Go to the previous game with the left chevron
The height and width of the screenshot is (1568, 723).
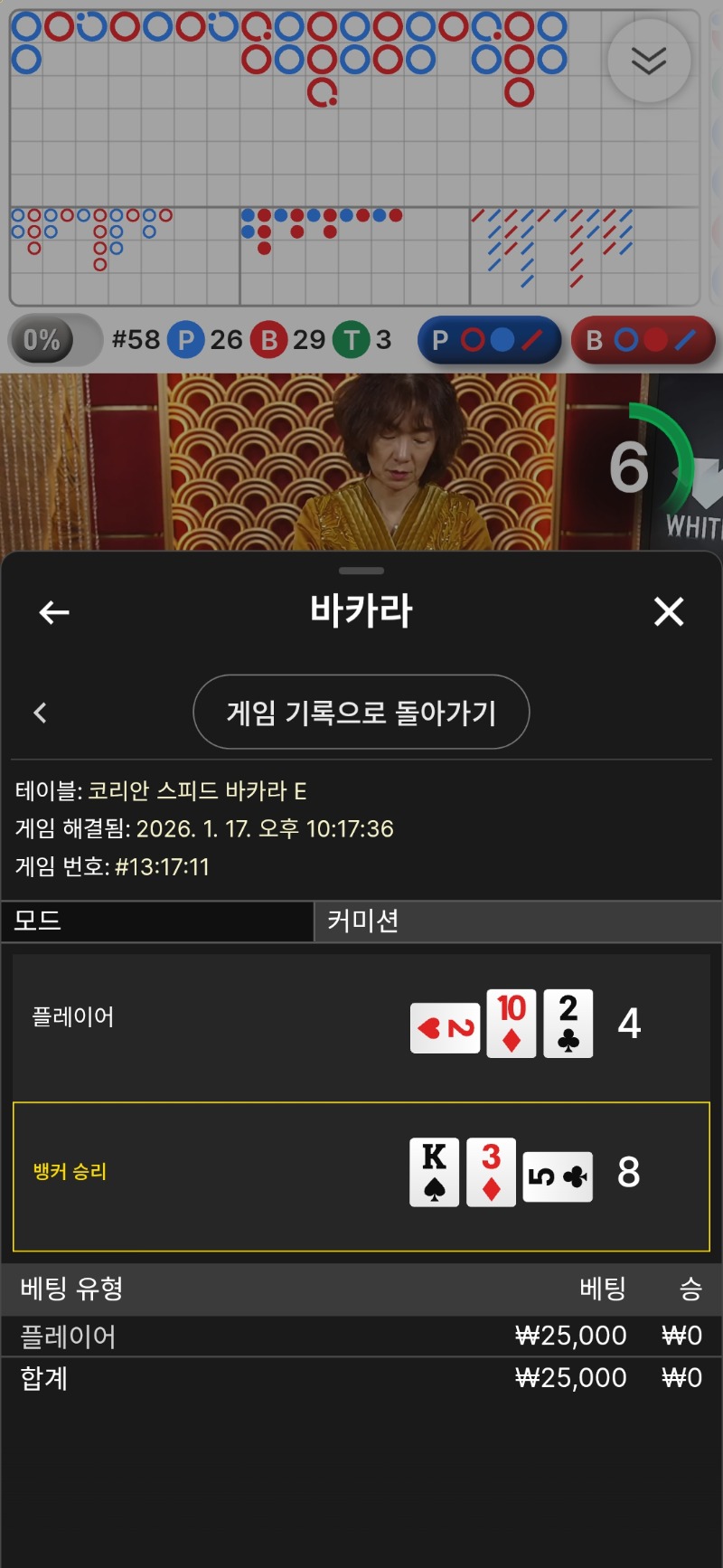40,713
